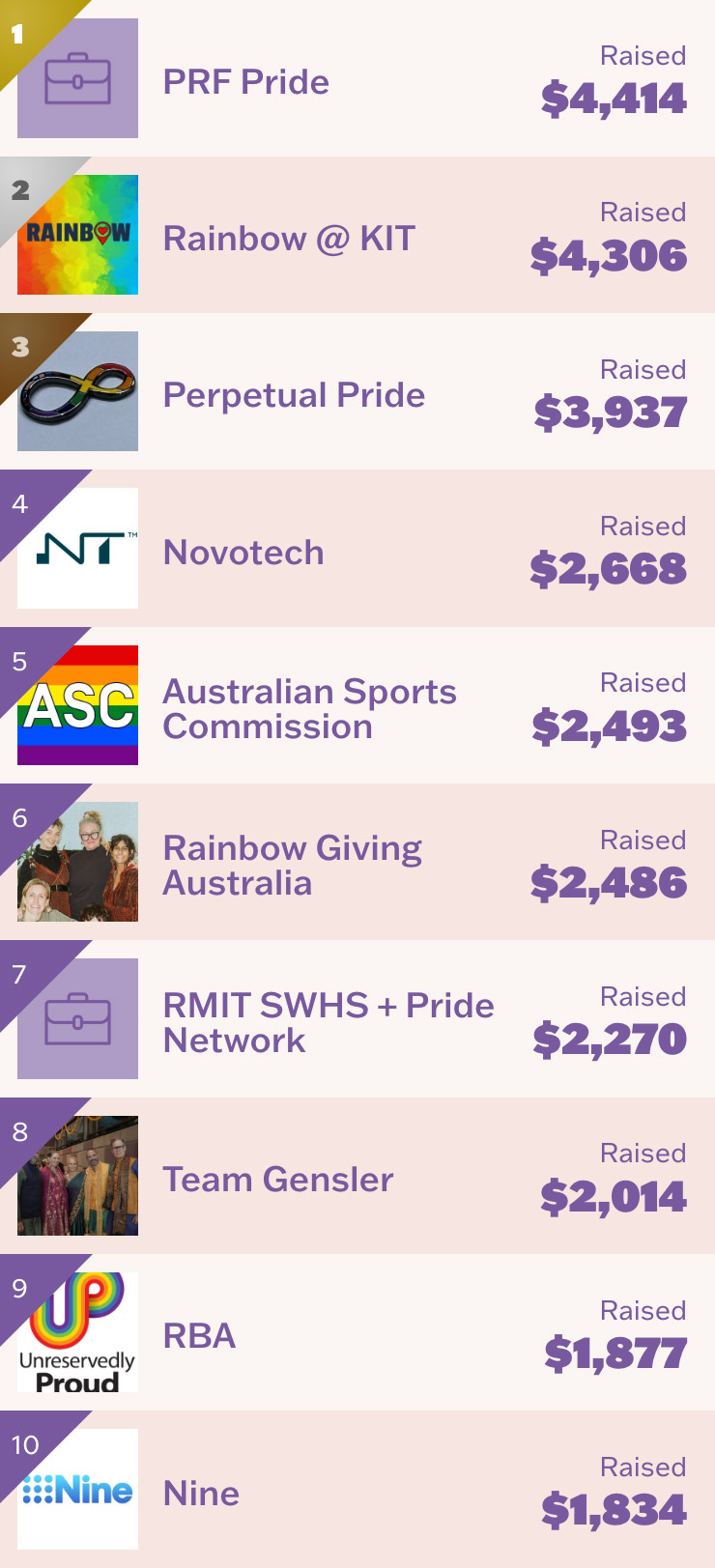Image resolution: width=715 pixels, height=1568 pixels.
Task: Open the Team Gensler page
Action: [x=278, y=1180]
